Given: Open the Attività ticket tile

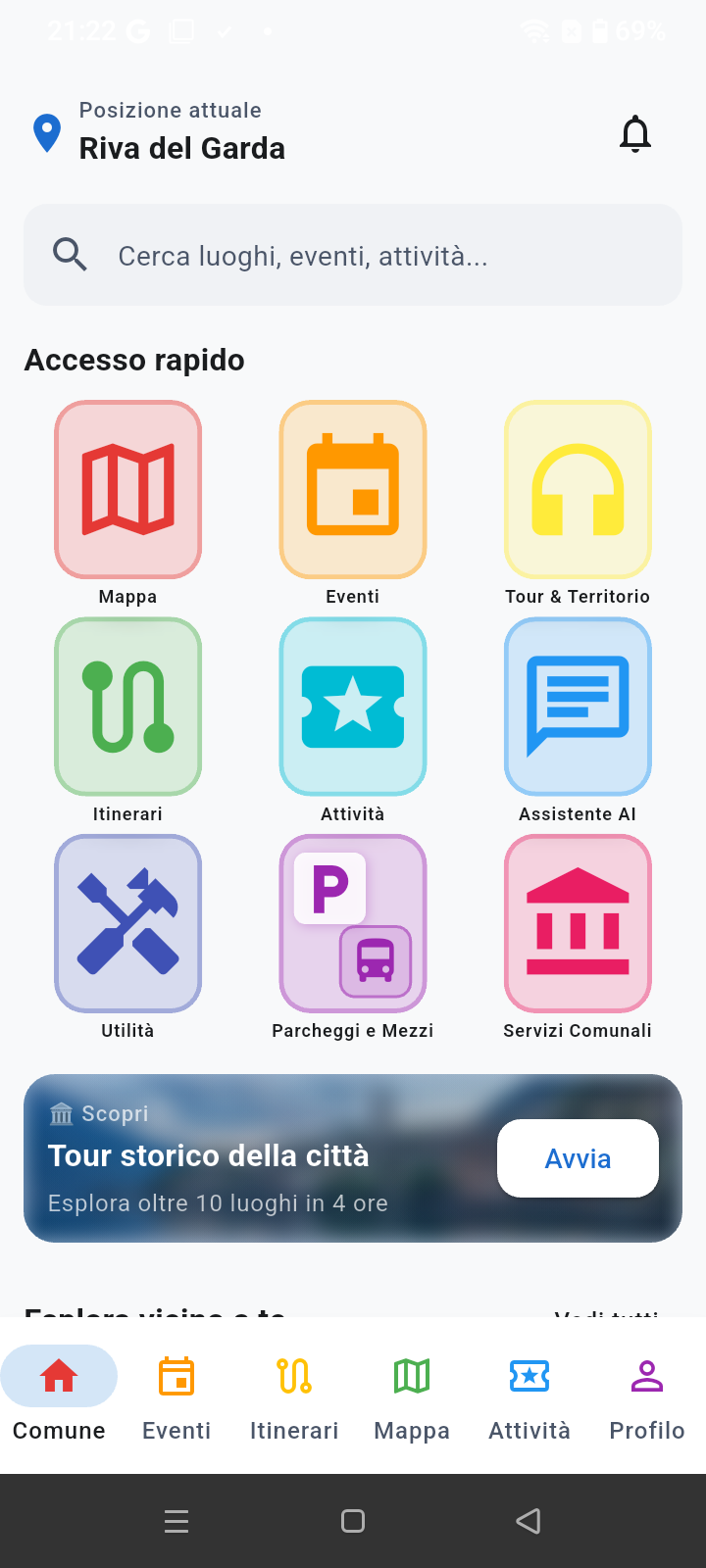Looking at the screenshot, I should [352, 707].
